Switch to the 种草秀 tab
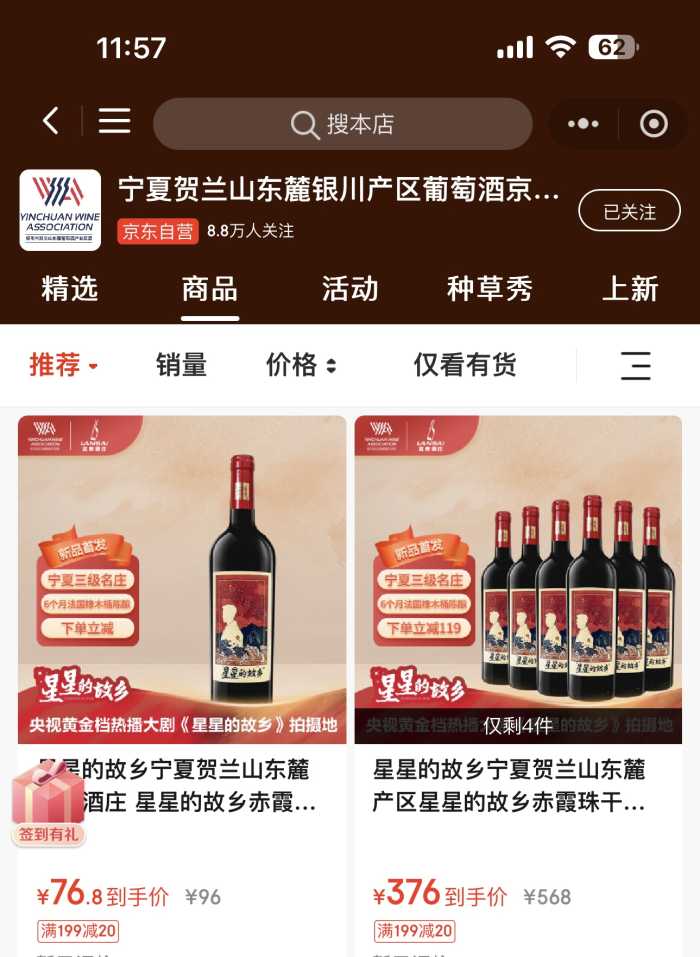 tap(489, 289)
